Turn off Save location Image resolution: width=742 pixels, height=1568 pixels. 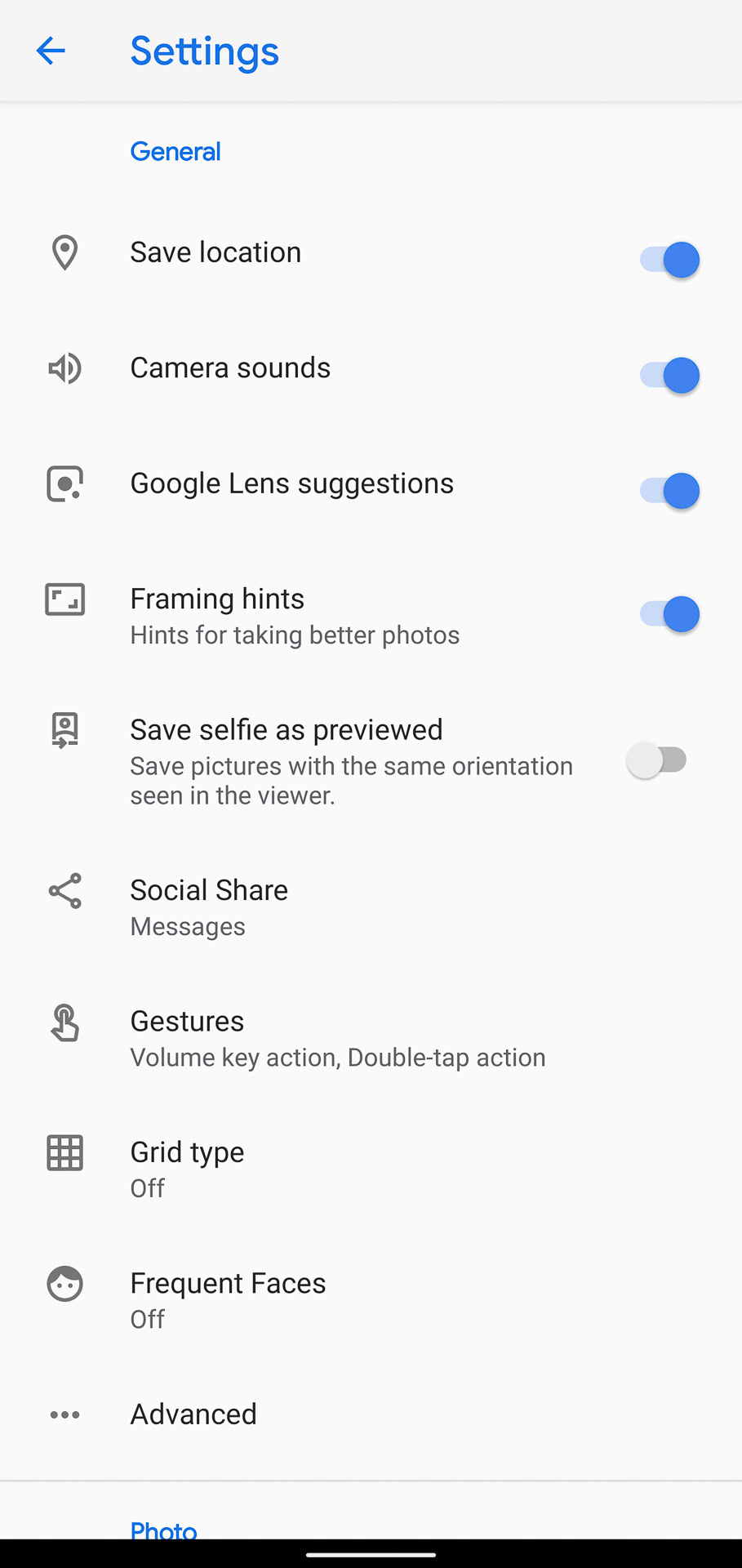pos(669,260)
